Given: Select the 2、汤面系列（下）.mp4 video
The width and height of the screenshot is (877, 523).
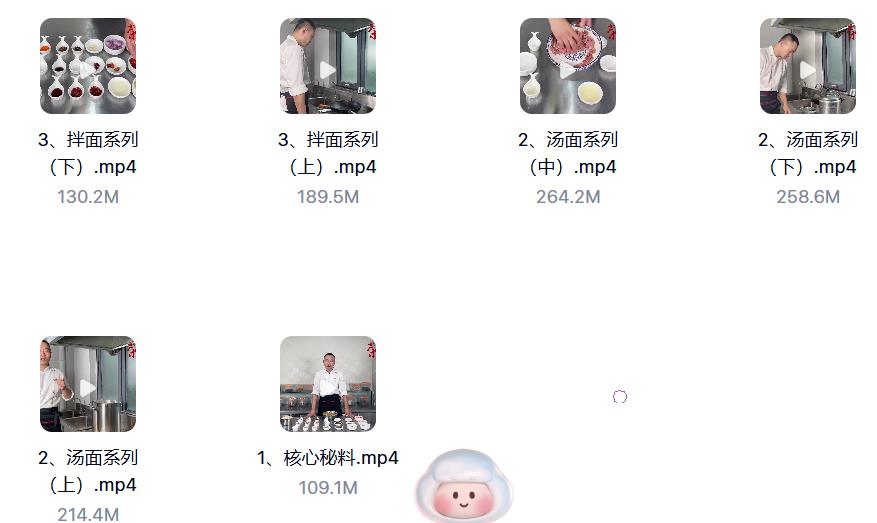Looking at the screenshot, I should (x=807, y=66).
